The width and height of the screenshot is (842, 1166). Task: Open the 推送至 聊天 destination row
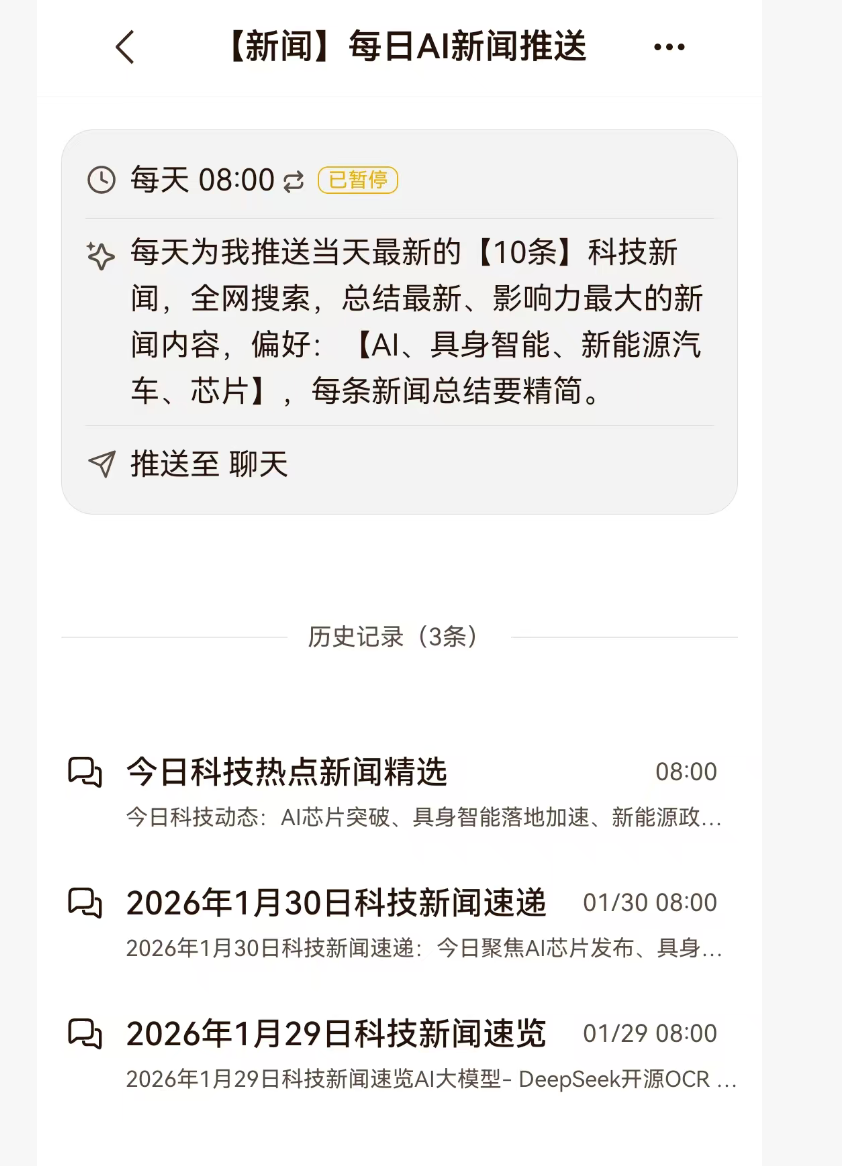click(209, 464)
